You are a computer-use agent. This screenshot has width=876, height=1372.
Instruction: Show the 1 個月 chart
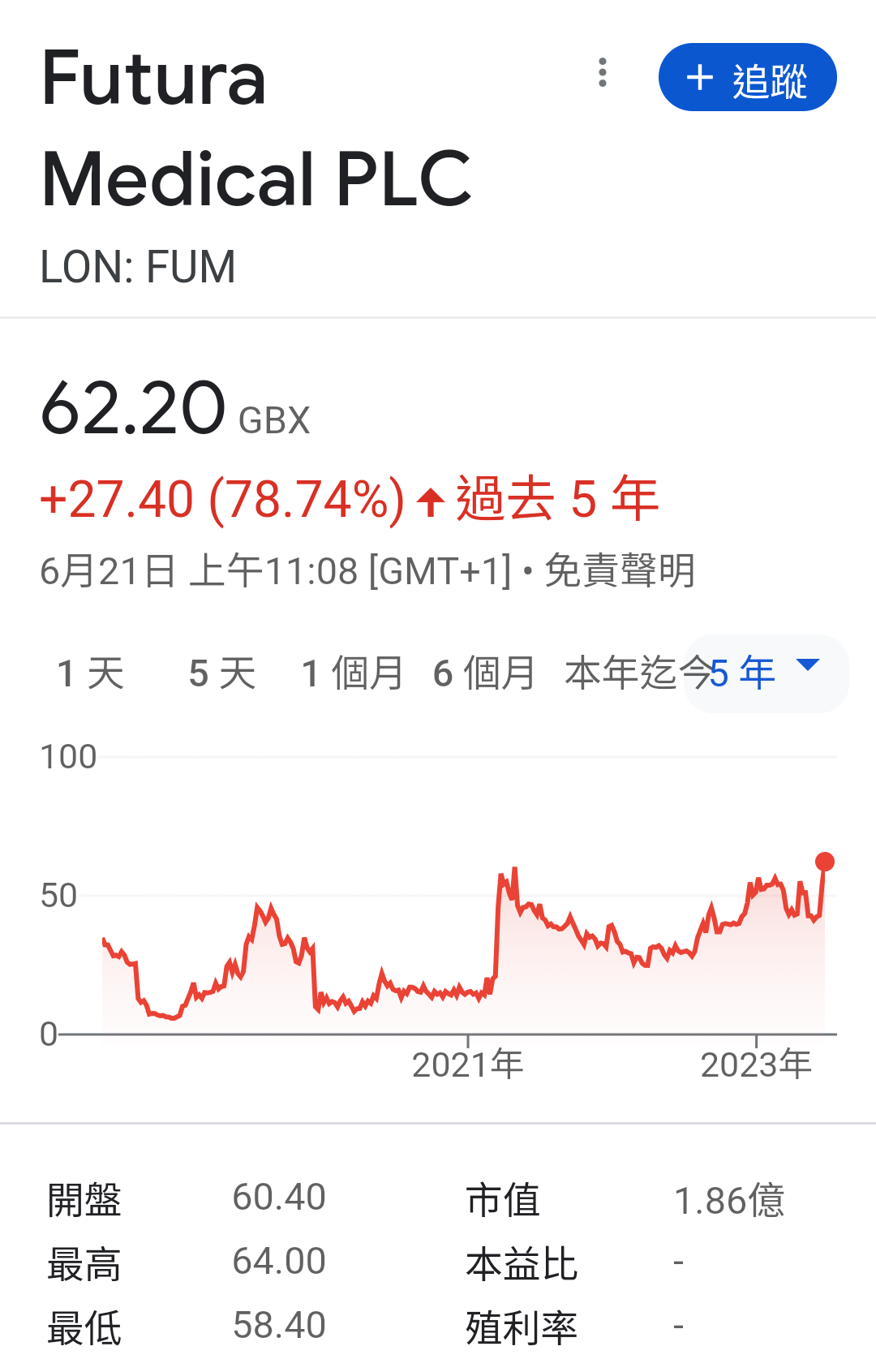pyautogui.click(x=352, y=673)
